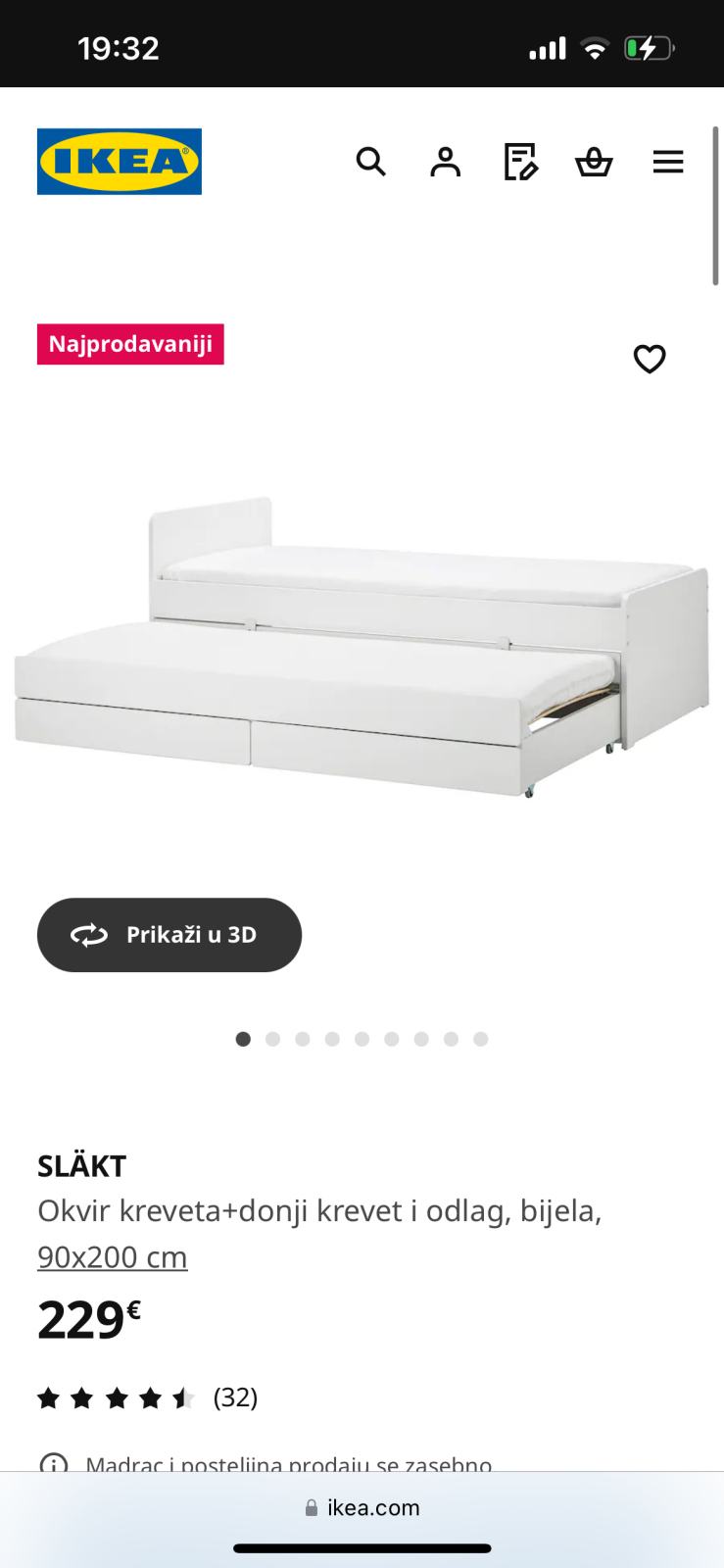The width and height of the screenshot is (724, 1568).
Task: Select the first carousel dot
Action: click(x=243, y=1039)
